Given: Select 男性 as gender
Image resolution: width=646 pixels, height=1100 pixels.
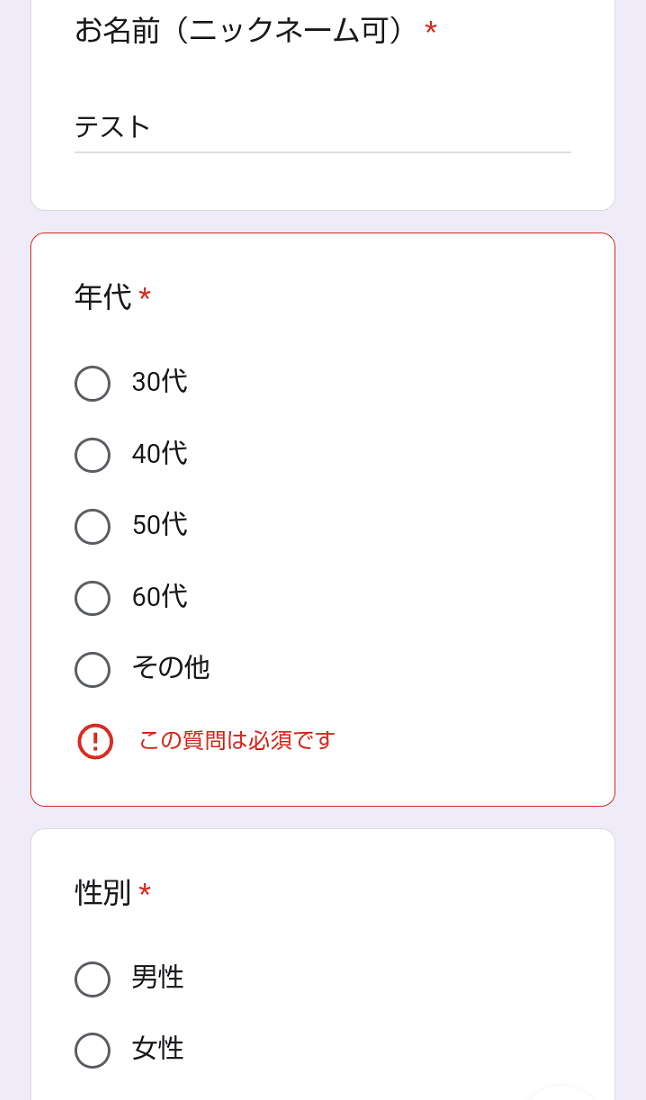Looking at the screenshot, I should (92, 979).
